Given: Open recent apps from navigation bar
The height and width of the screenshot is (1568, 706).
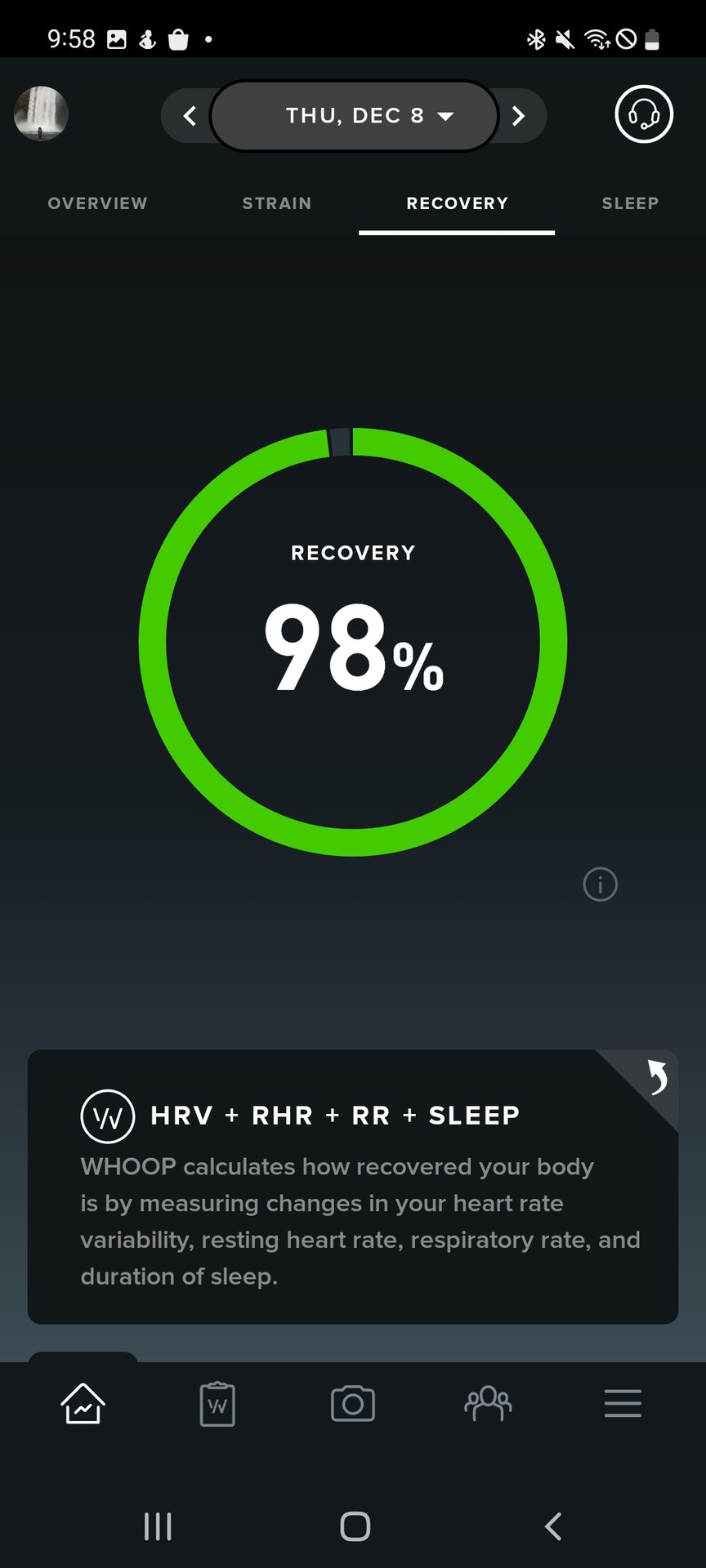Looking at the screenshot, I should point(158,1526).
